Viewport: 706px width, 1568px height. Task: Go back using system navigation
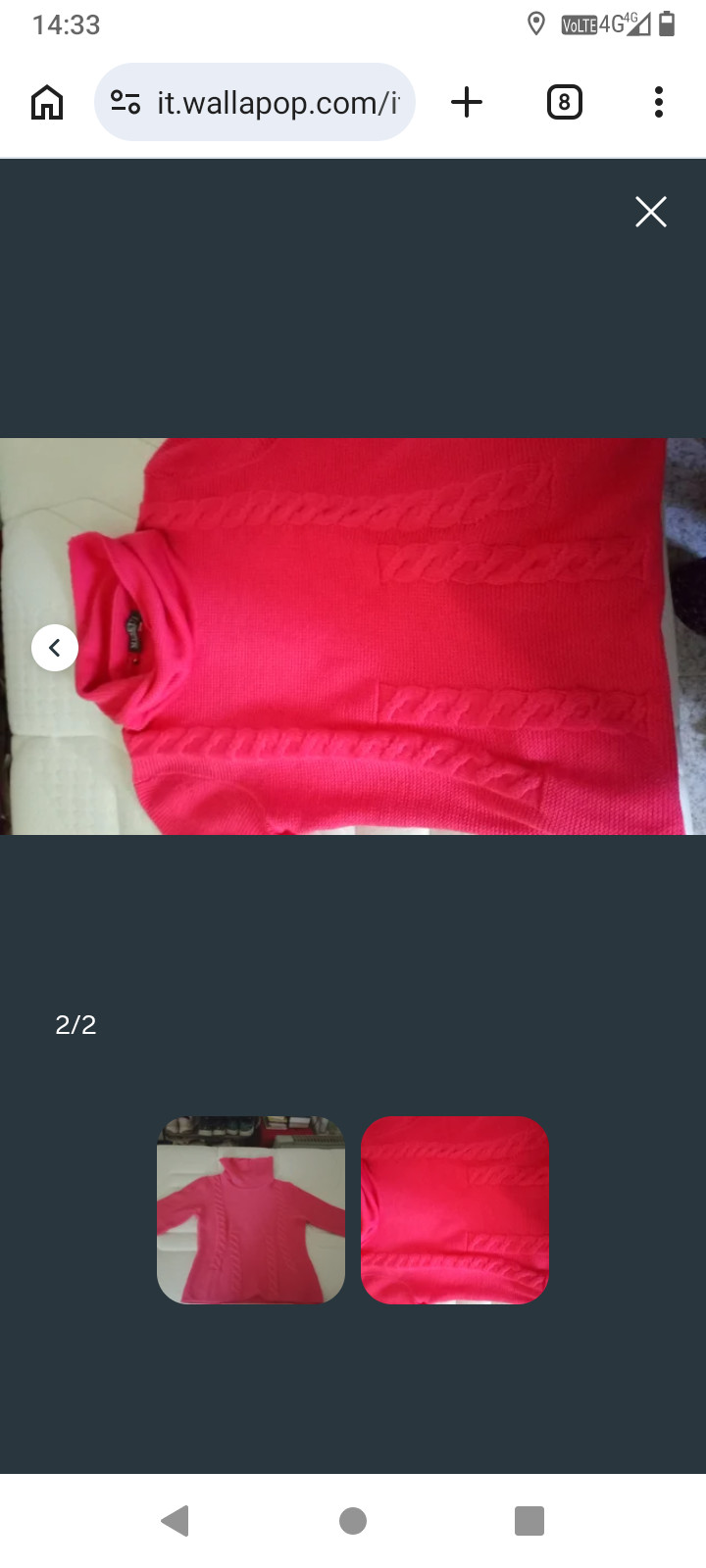pyautogui.click(x=175, y=1521)
